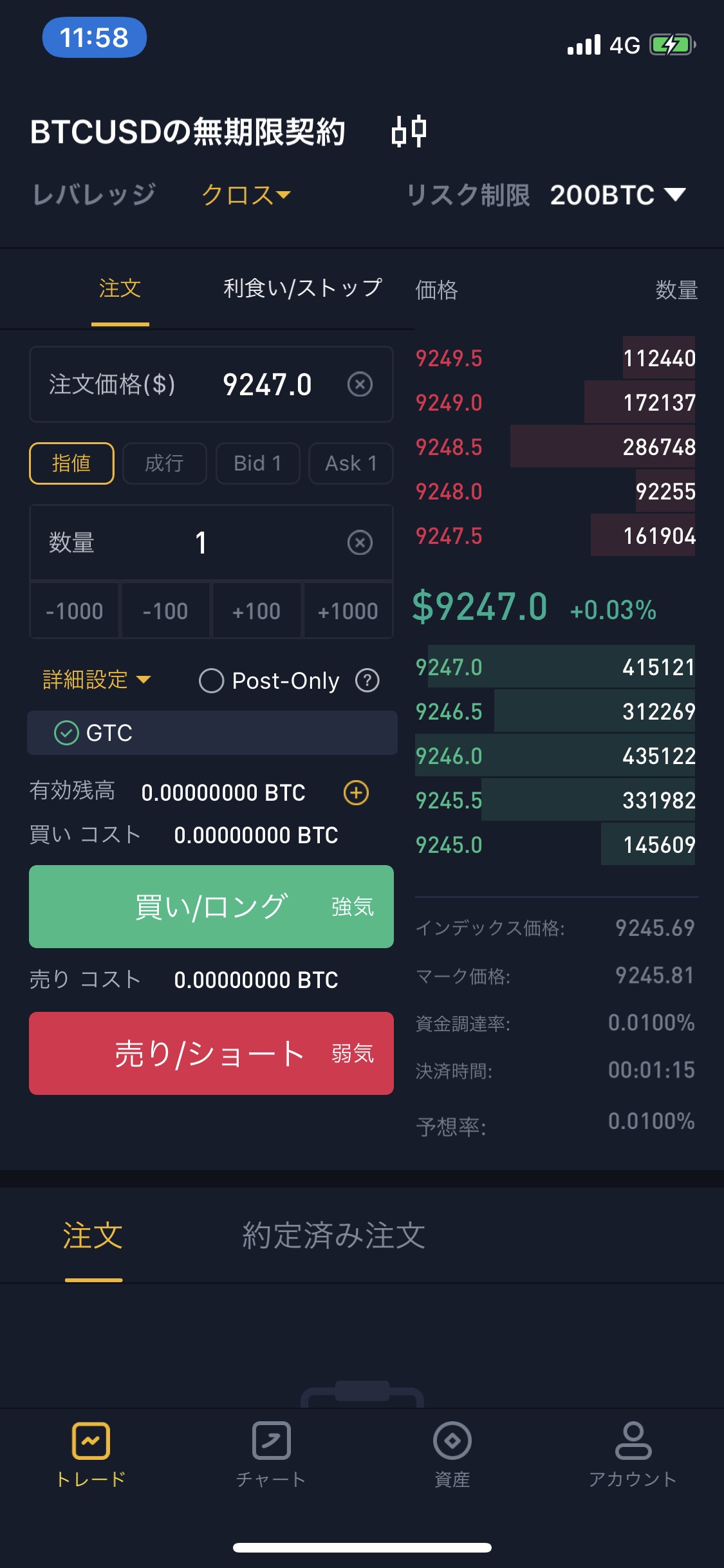Add funds with the plus icon
Screen dimensions: 724x1568
[356, 792]
